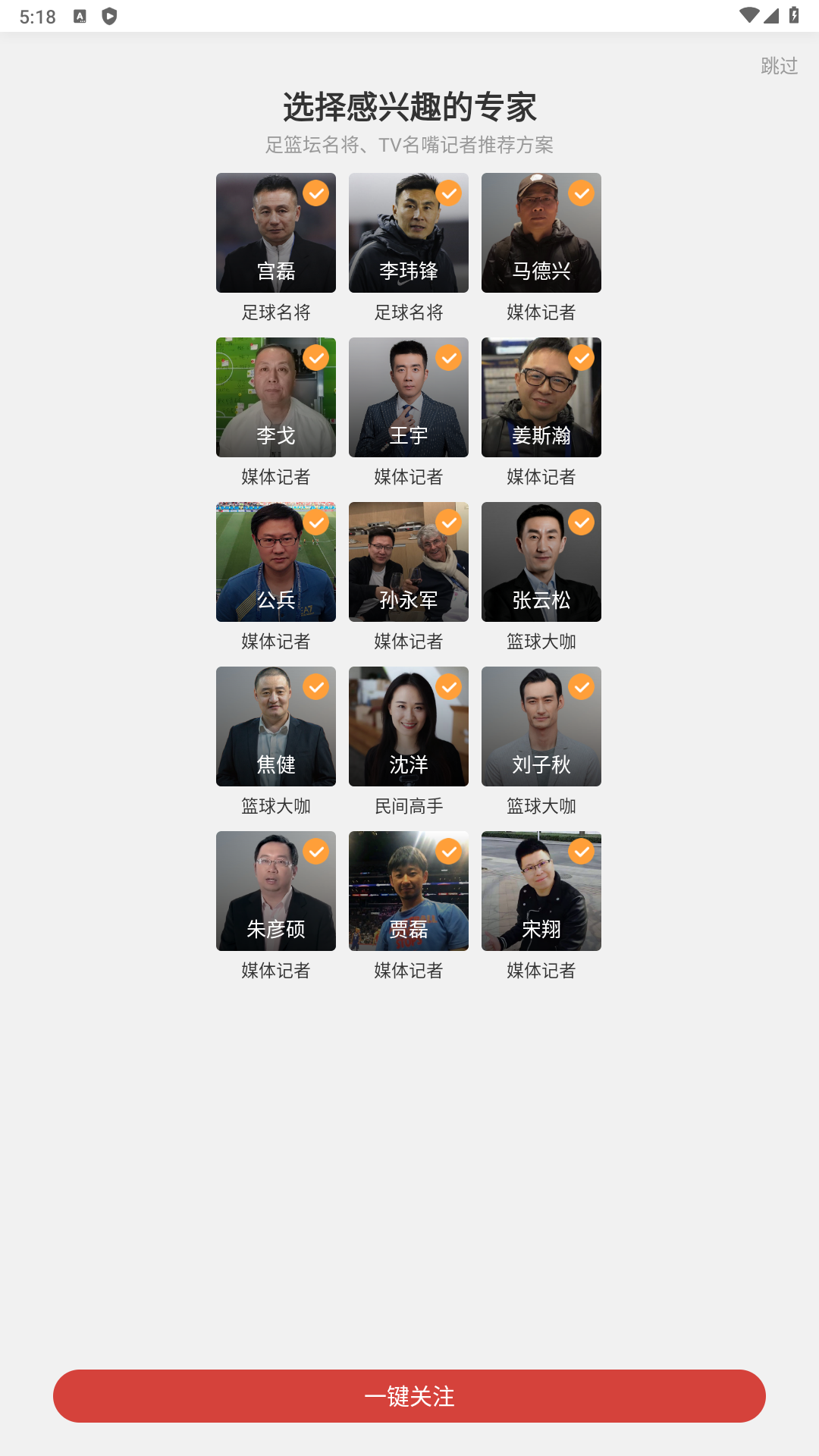Toggle 宋翔 expert card

(541, 891)
